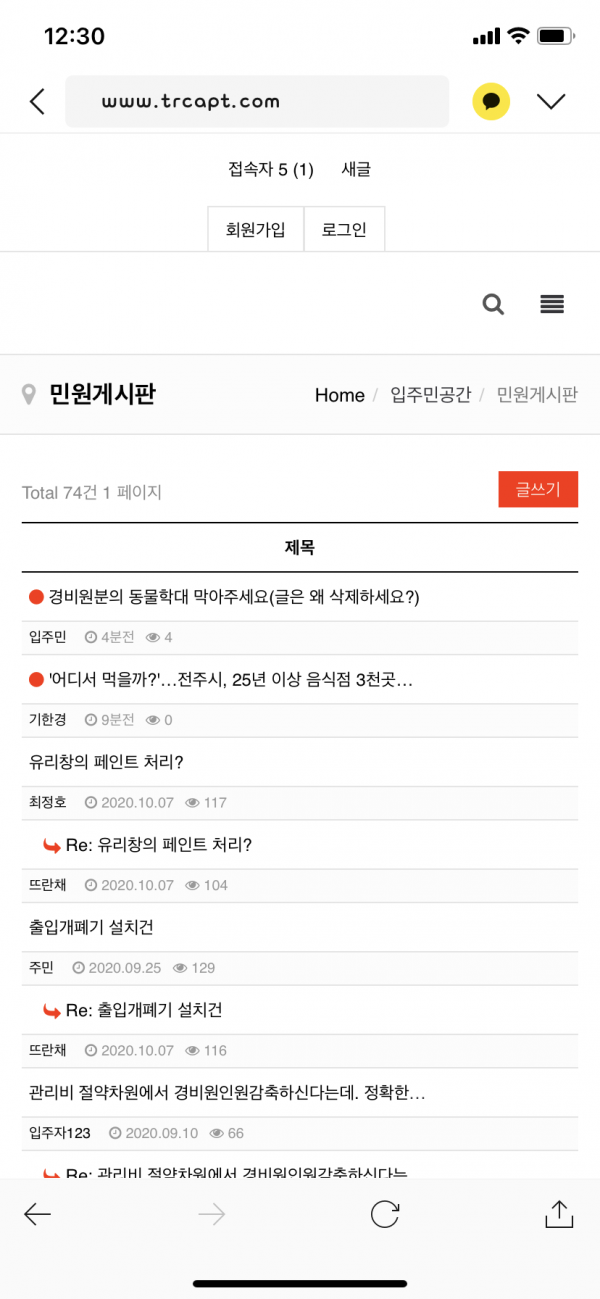Reload the page from bottom toolbar
This screenshot has height=1299, width=600.
pyautogui.click(x=385, y=1214)
